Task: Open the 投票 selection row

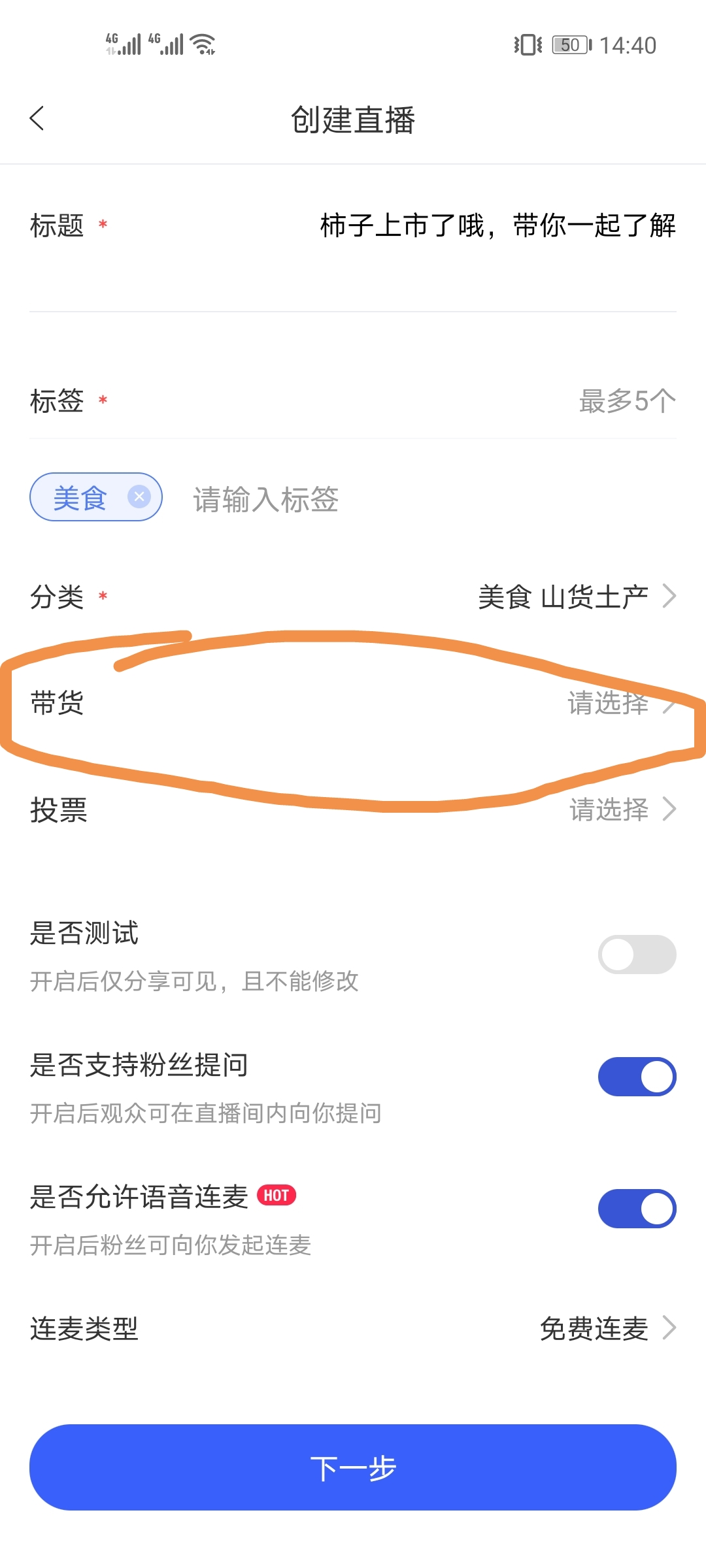Action: click(x=353, y=810)
